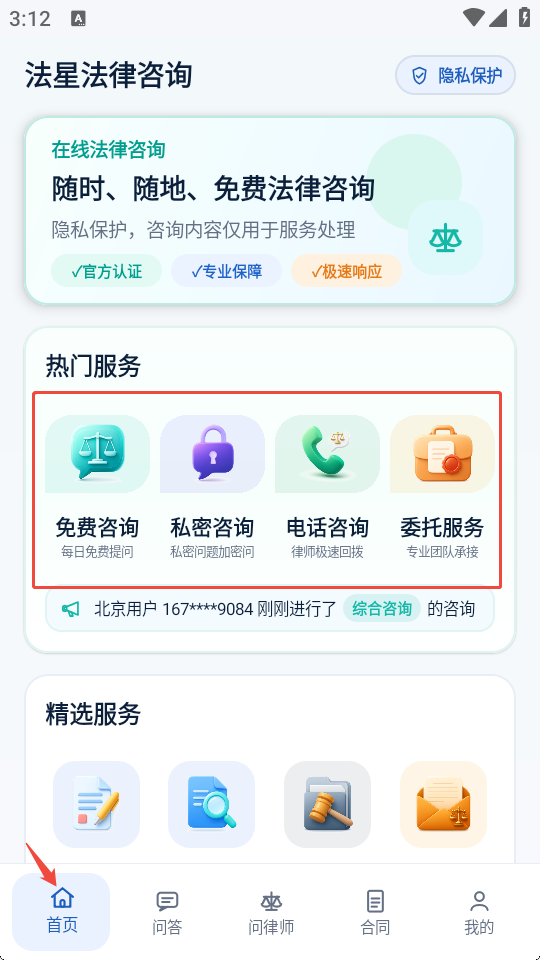Switch to the 问律师 tab
This screenshot has width=540, height=960.
click(x=271, y=912)
